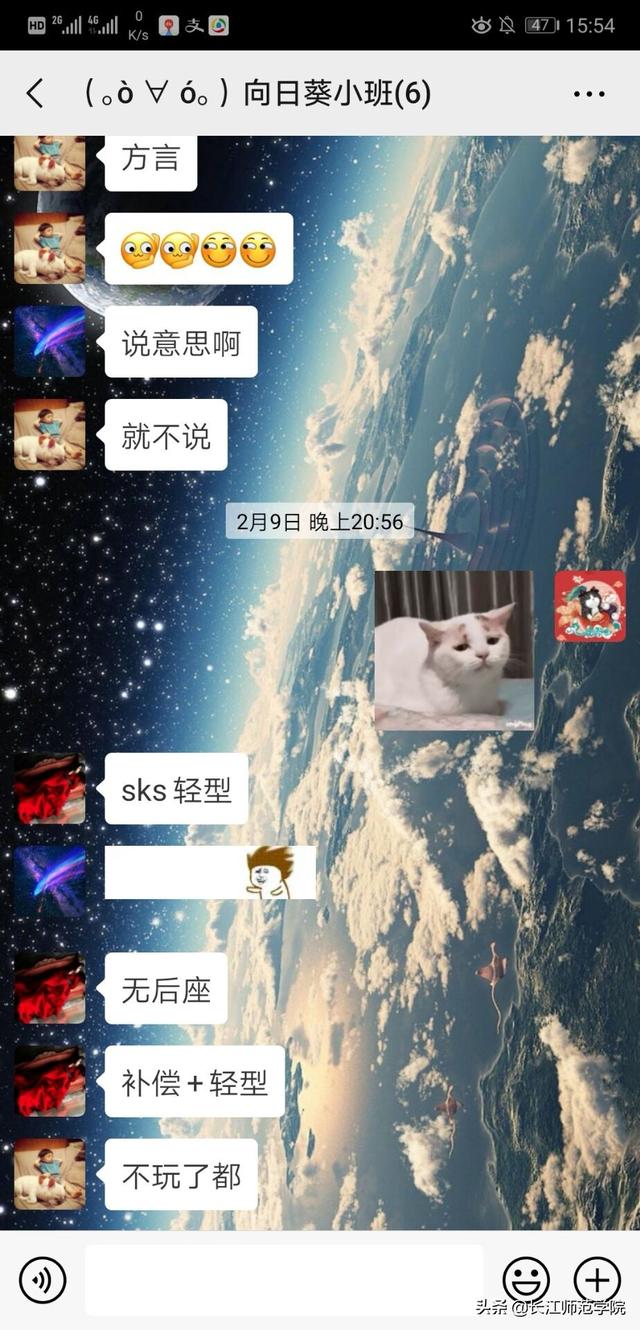Switch to voice message input
Screen dimensions: 640x1330
click(x=42, y=1280)
